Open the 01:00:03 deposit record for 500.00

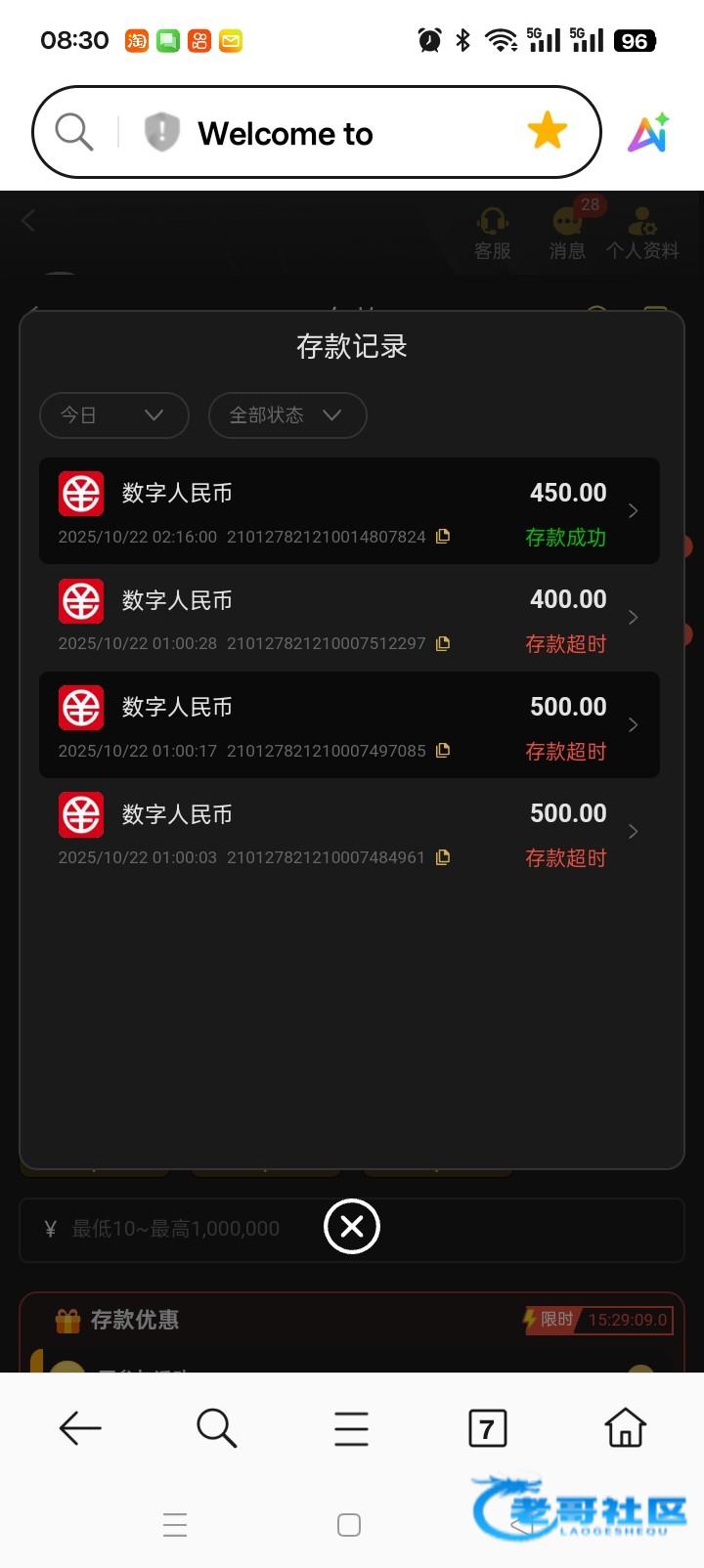(x=349, y=832)
